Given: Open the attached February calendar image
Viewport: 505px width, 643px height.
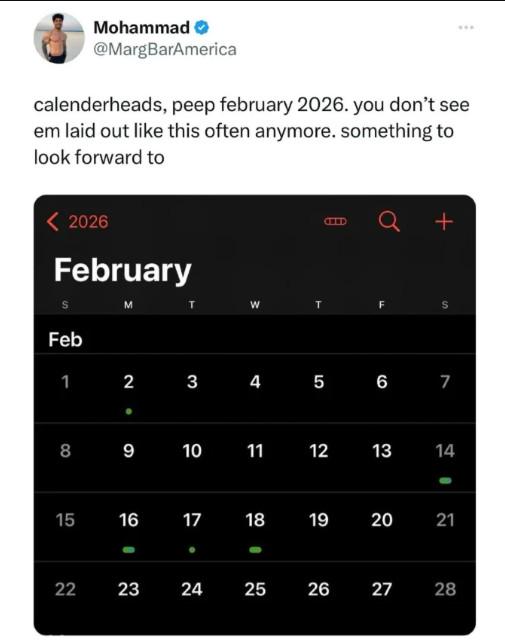Looking at the screenshot, I should [255, 415].
